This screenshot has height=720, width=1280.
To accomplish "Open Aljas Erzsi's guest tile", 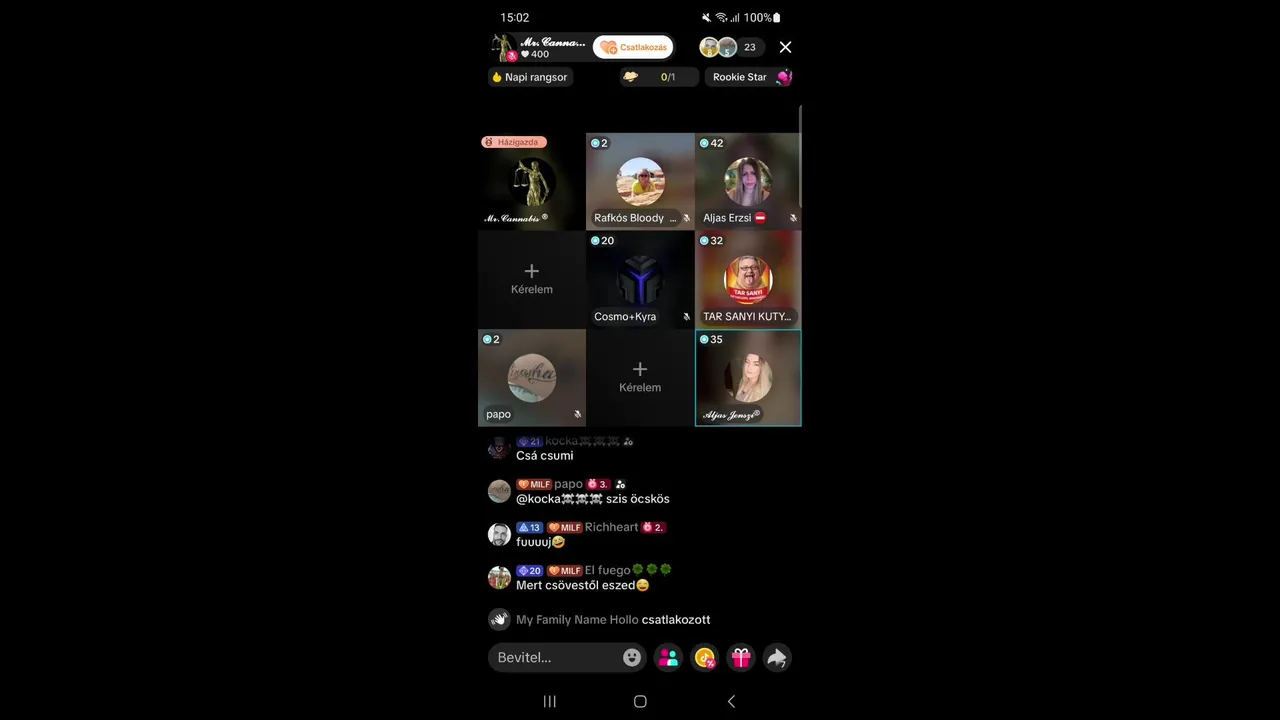I will click(748, 182).
